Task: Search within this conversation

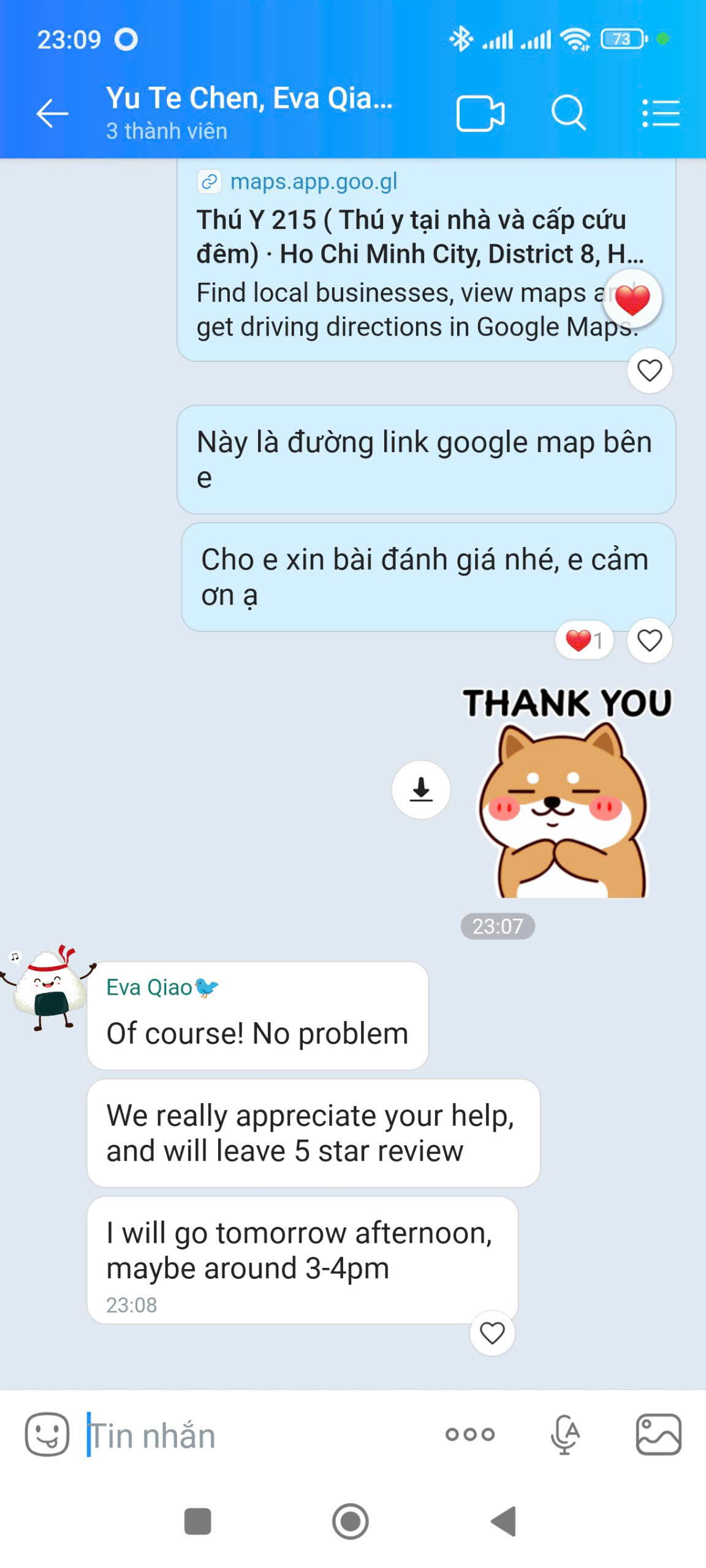Action: coord(568,114)
